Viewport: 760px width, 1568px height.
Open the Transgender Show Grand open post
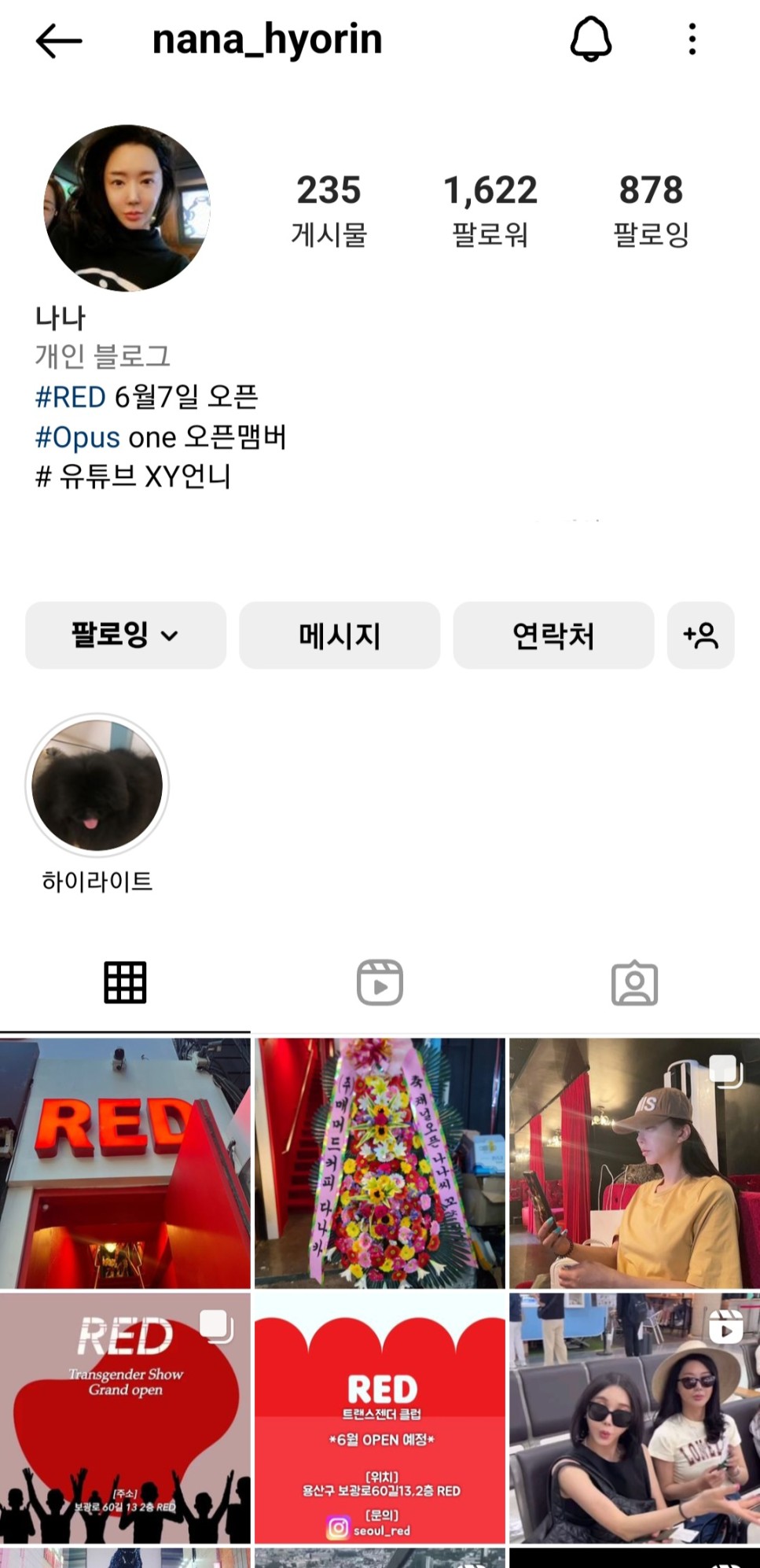coord(125,1418)
